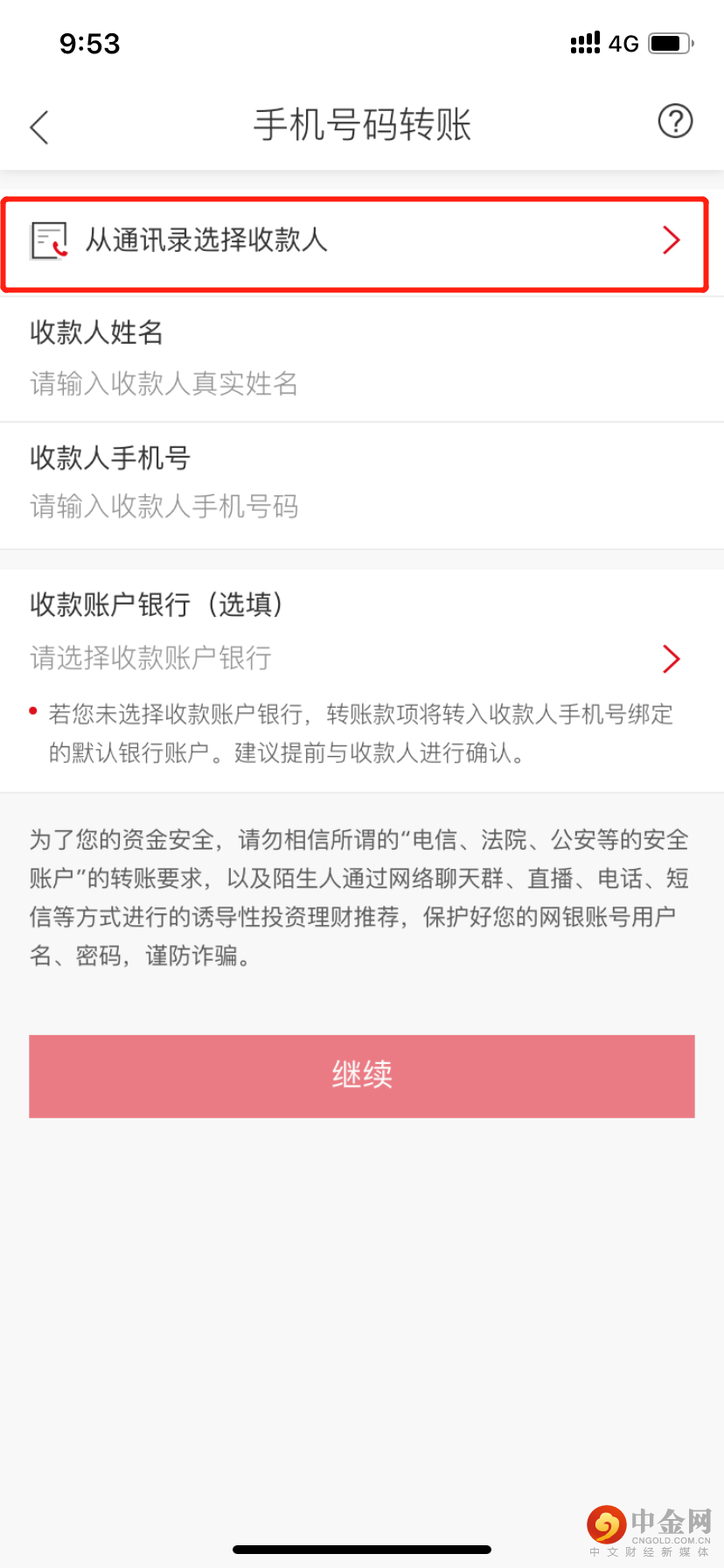This screenshot has height=1568, width=724.
Task: Tap the 继续 button
Action: [361, 1075]
